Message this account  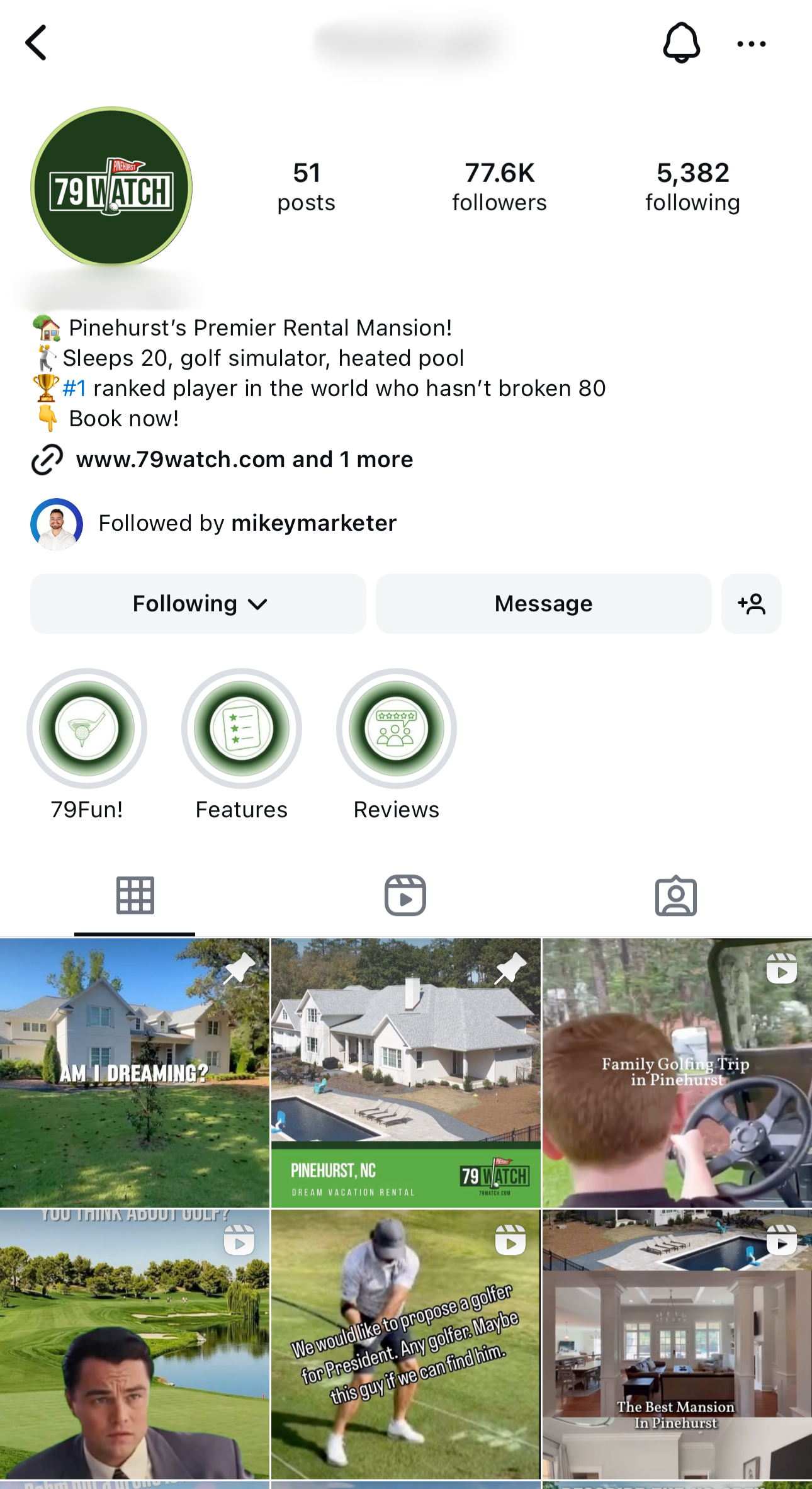coord(543,604)
